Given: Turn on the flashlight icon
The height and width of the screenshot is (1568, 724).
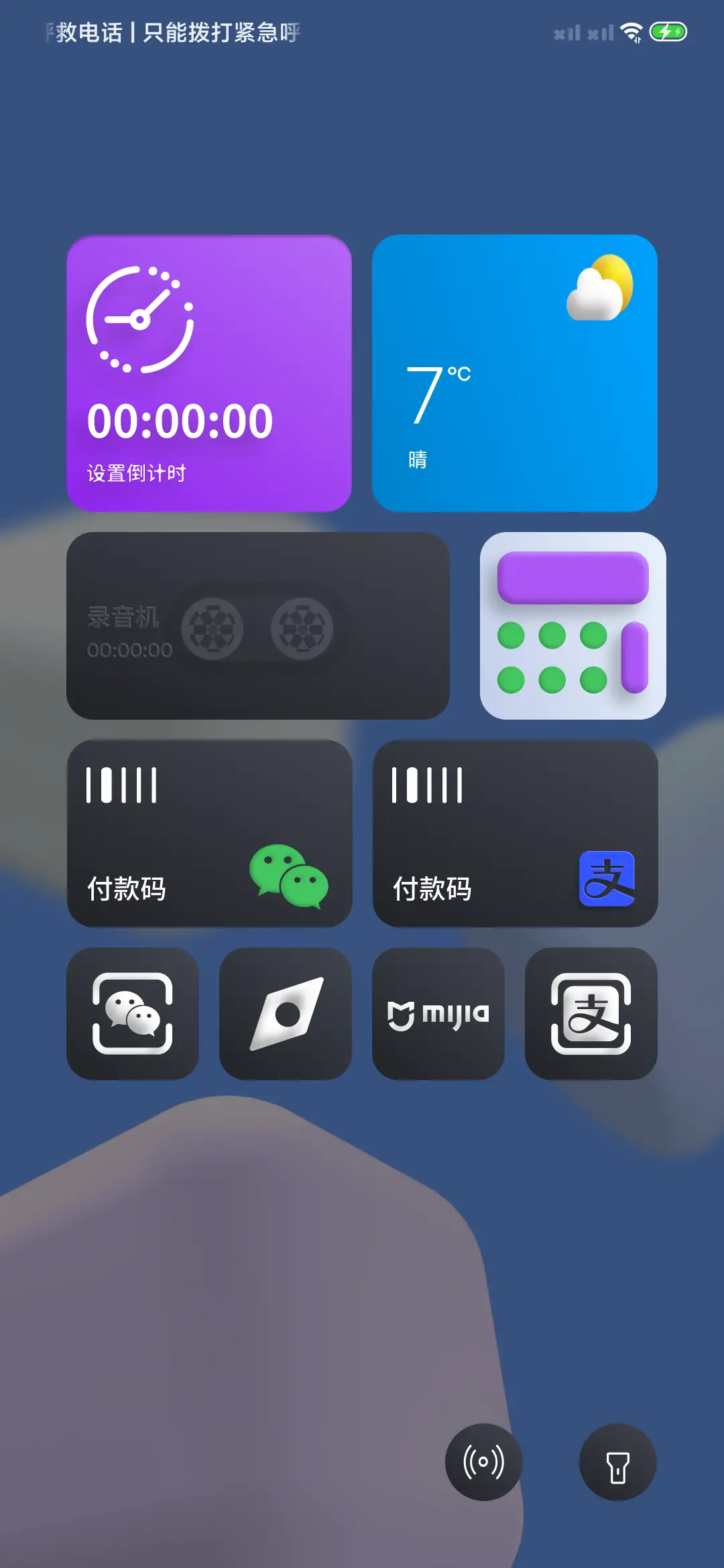Looking at the screenshot, I should (x=617, y=1463).
